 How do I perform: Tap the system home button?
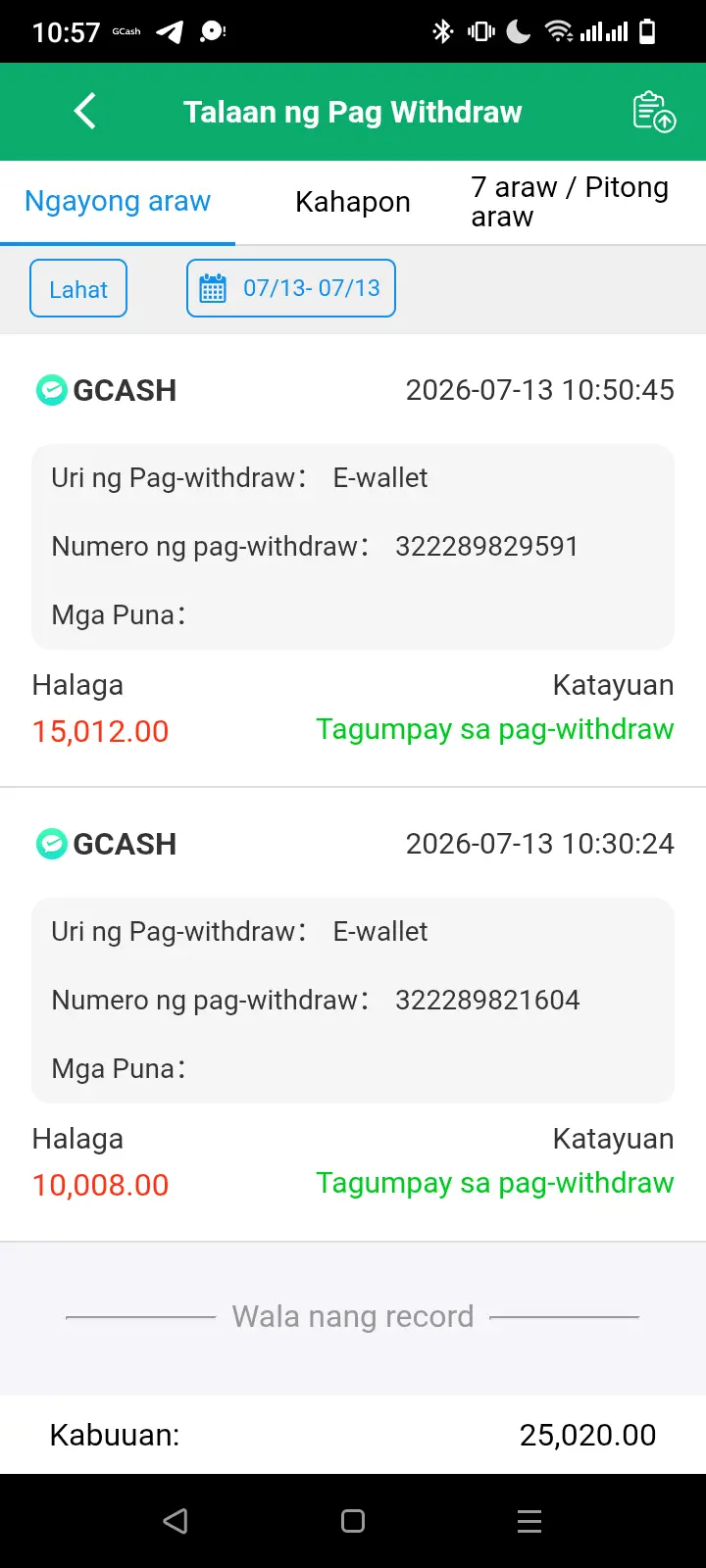(353, 1521)
